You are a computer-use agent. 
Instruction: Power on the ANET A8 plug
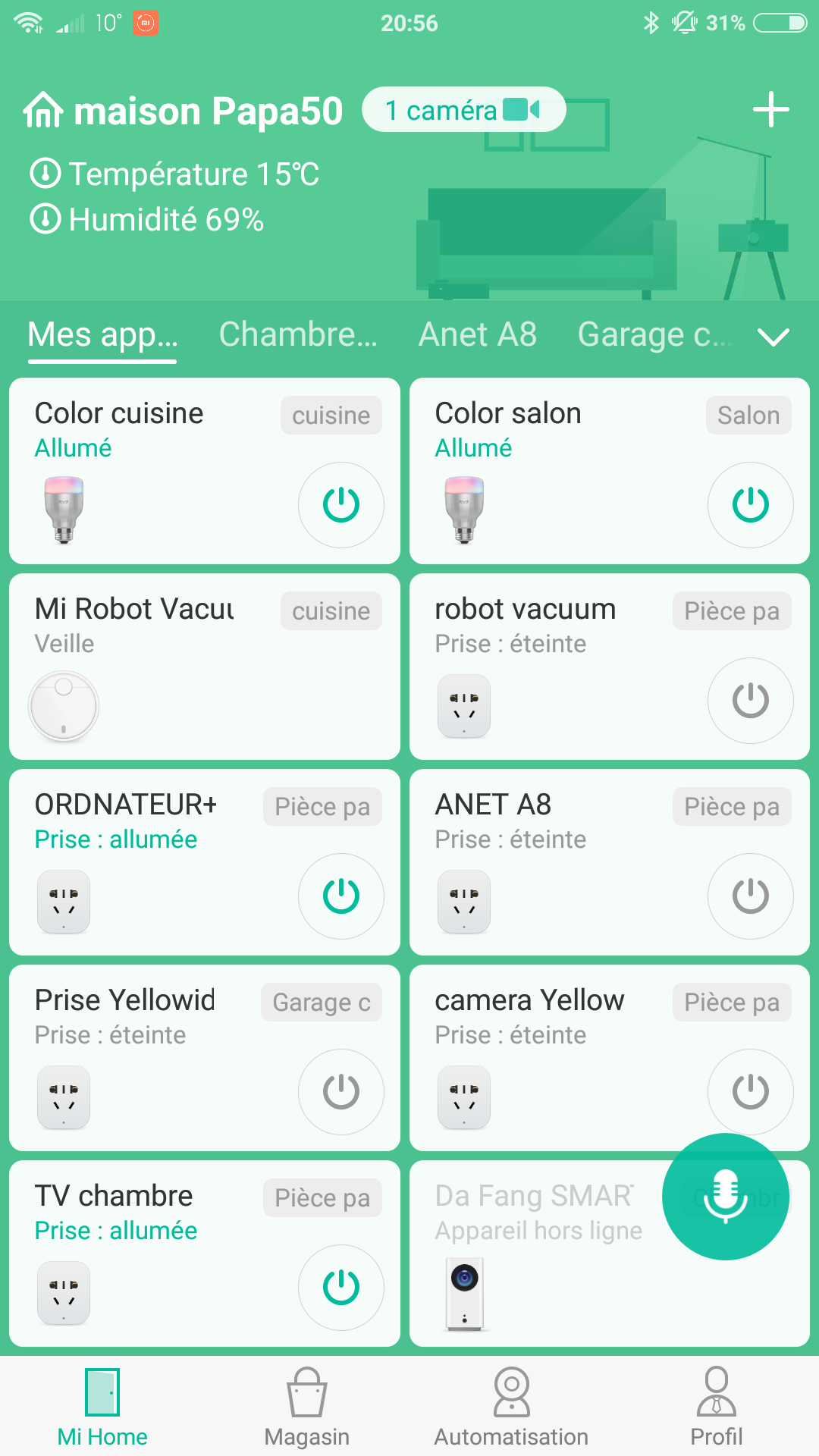(x=750, y=896)
